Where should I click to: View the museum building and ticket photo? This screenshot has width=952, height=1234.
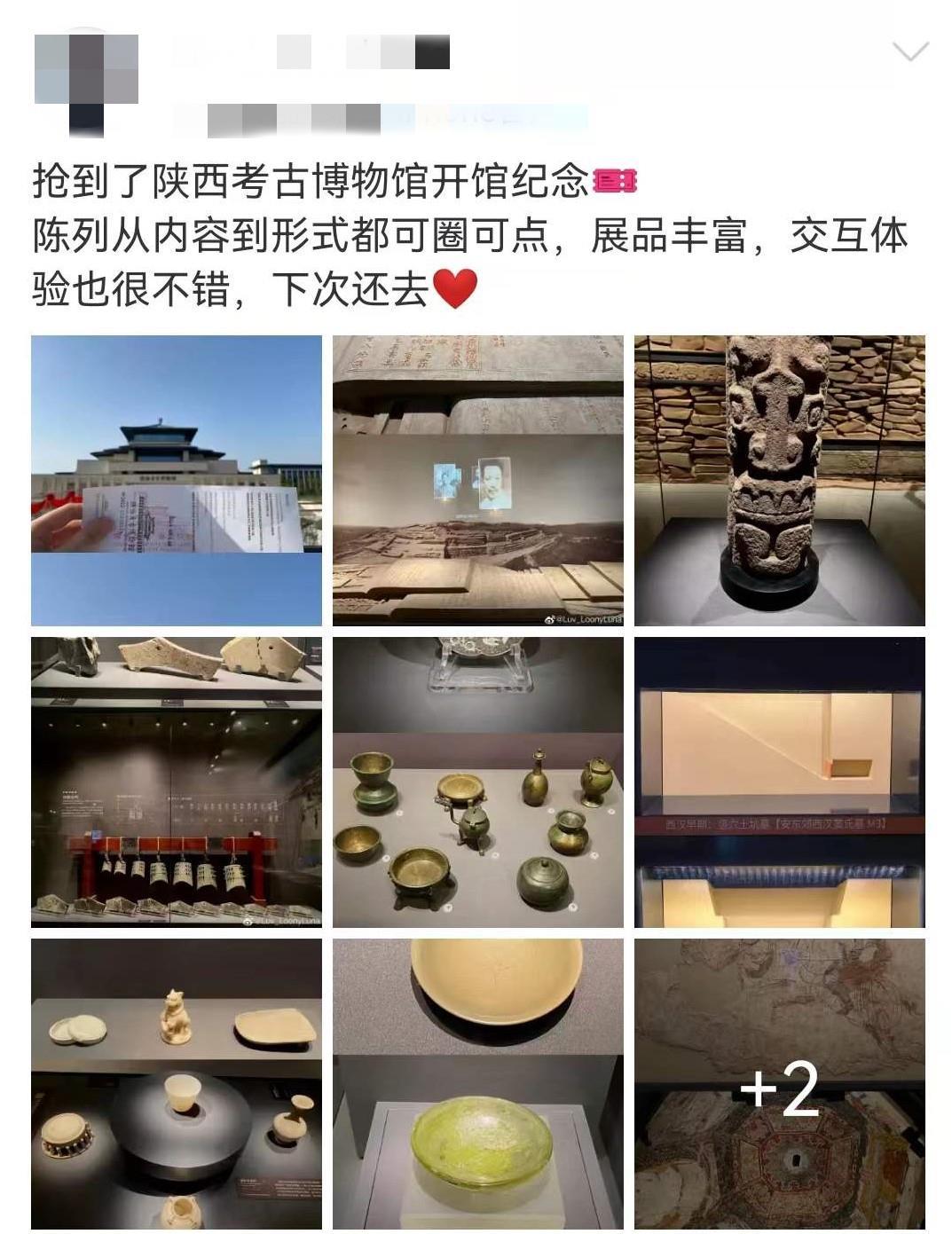[x=177, y=480]
